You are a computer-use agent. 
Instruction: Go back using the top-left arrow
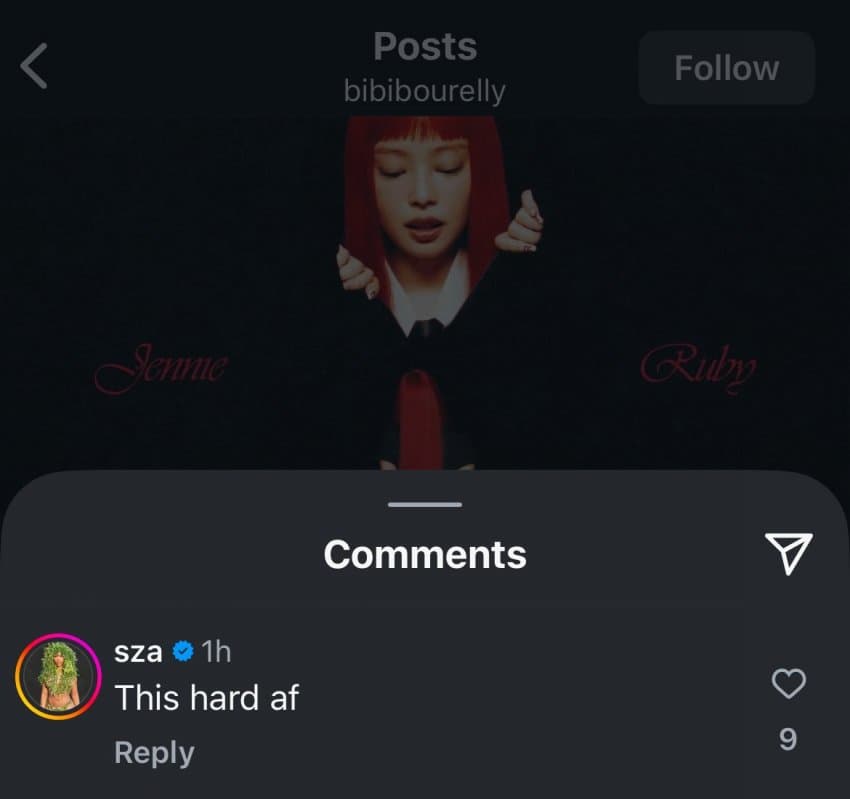pyautogui.click(x=35, y=67)
